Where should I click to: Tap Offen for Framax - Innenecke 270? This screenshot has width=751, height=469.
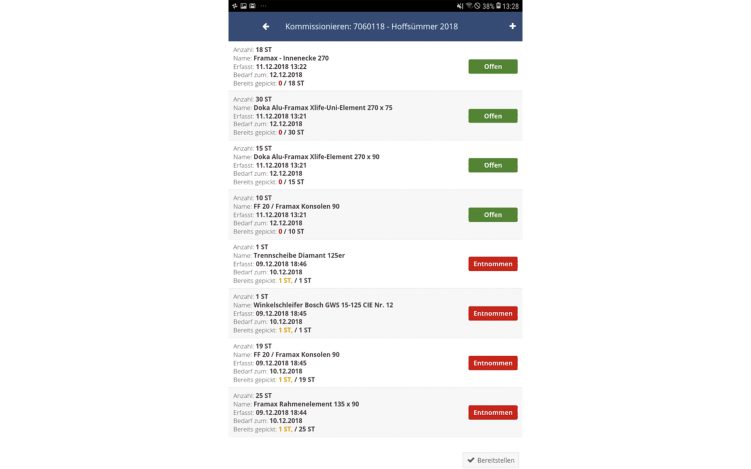click(492, 67)
